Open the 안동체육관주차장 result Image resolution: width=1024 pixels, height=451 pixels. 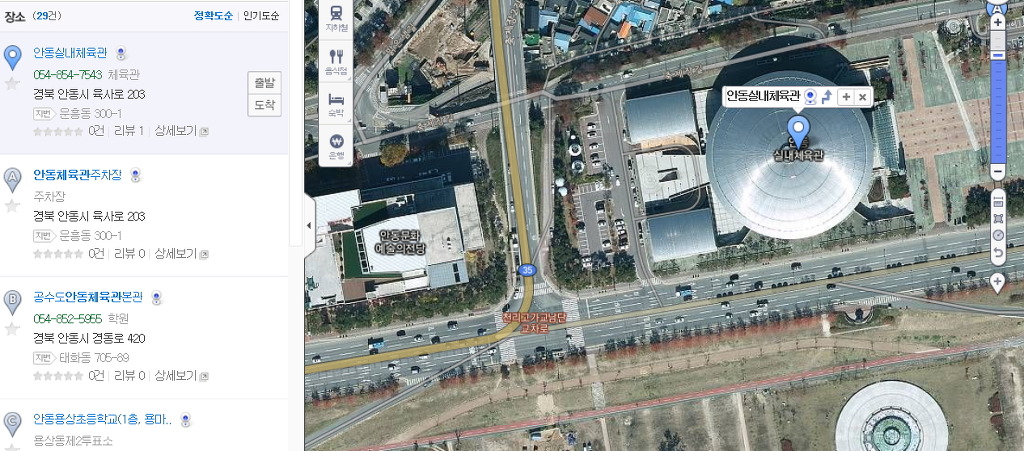click(x=77, y=175)
